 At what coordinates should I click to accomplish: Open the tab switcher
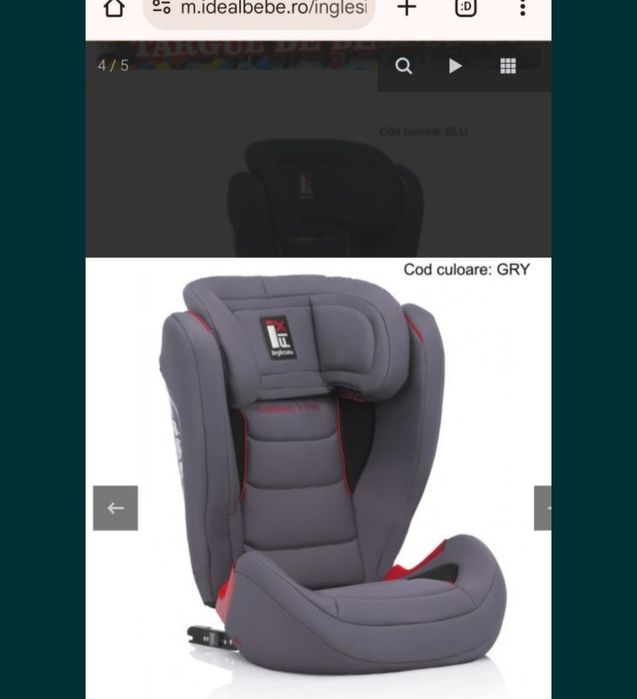[x=465, y=9]
